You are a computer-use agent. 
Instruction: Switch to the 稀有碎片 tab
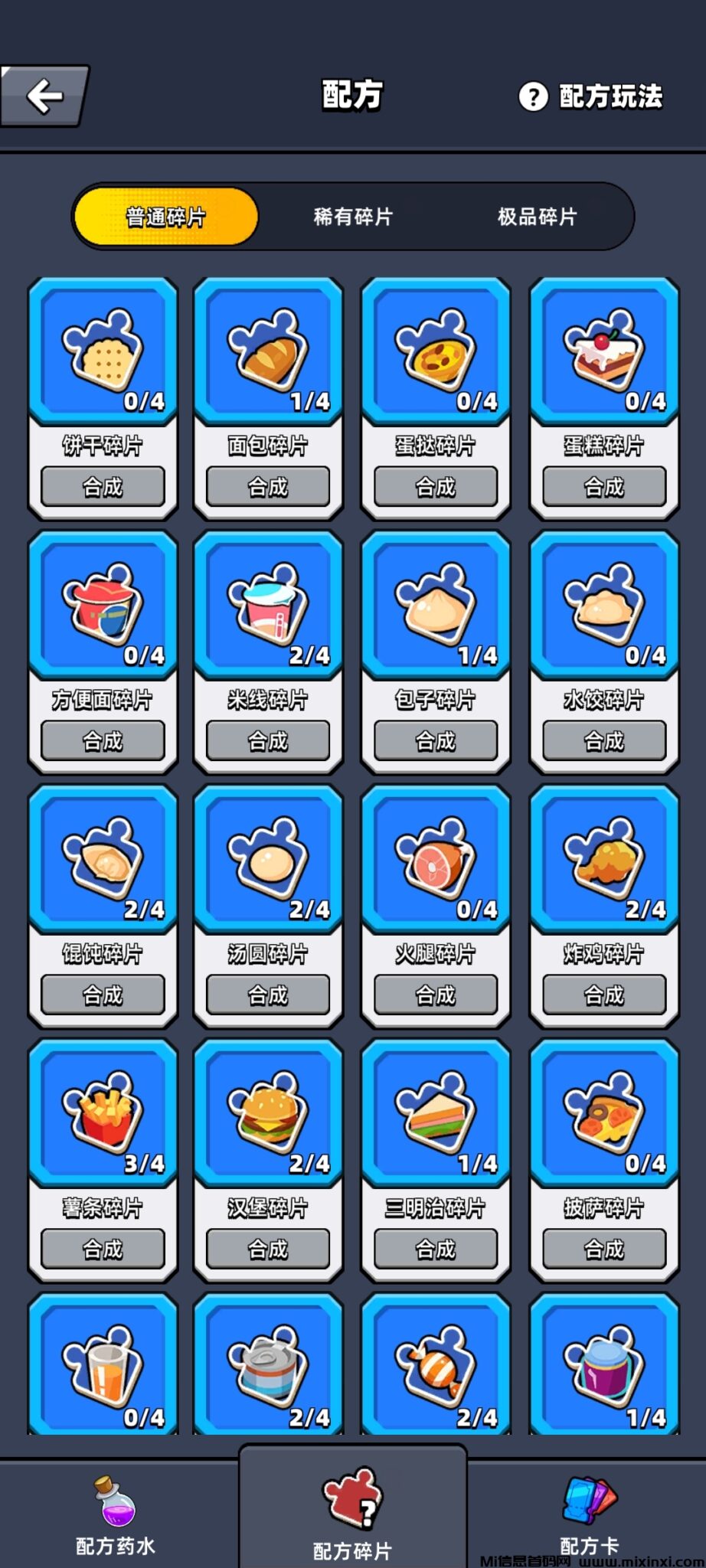[x=352, y=217]
